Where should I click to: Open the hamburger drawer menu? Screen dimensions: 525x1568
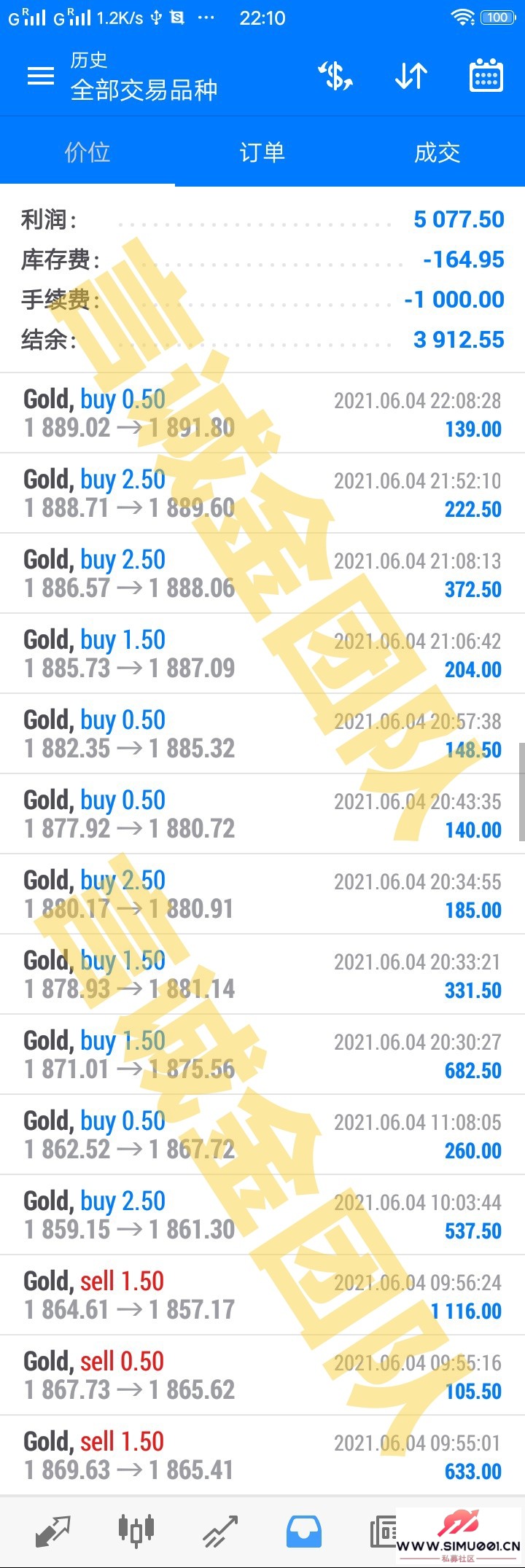point(41,76)
